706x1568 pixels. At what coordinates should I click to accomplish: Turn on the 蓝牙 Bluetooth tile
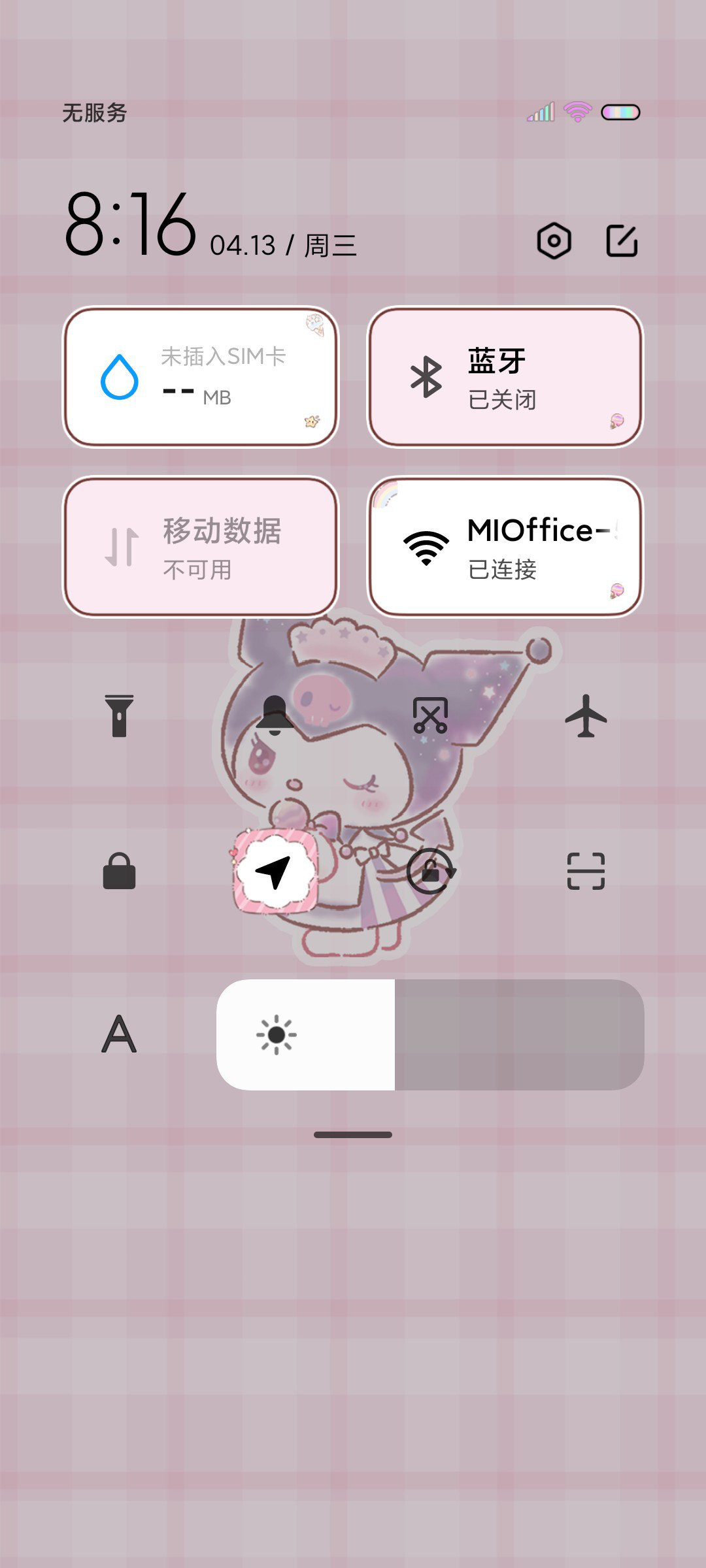pyautogui.click(x=505, y=377)
